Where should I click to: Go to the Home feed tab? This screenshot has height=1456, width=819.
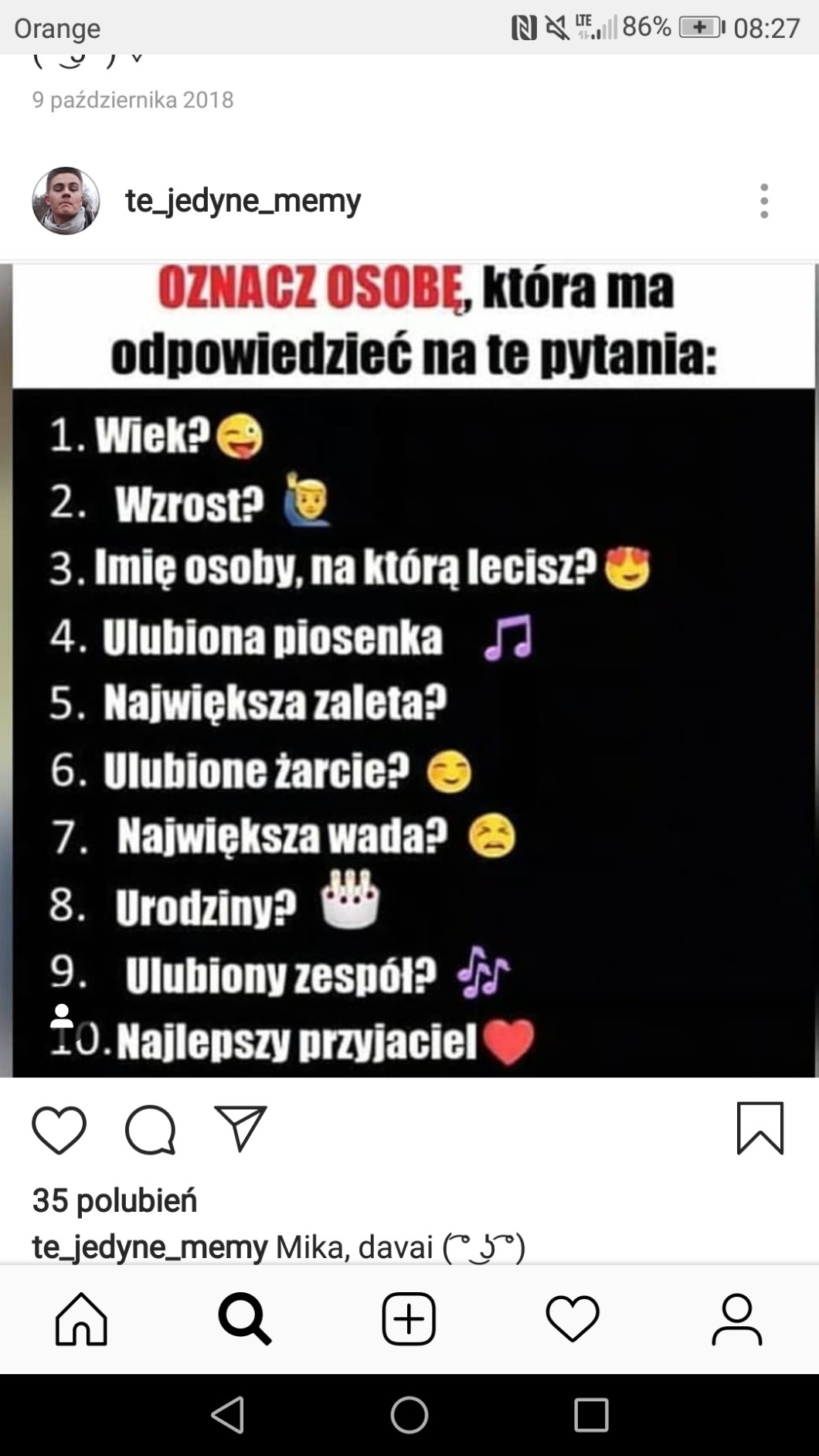click(x=81, y=1319)
